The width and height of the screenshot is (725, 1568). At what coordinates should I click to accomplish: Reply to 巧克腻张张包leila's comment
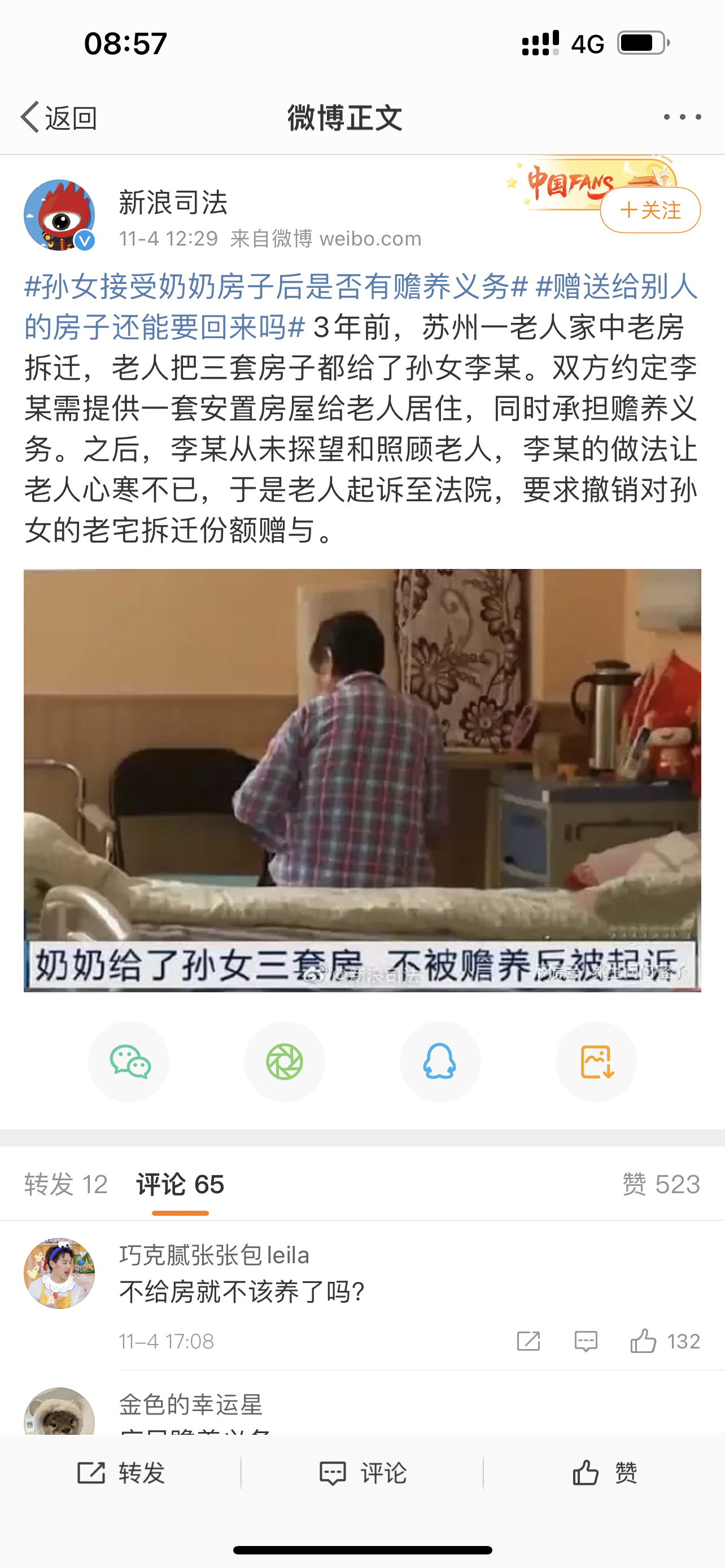click(586, 1341)
